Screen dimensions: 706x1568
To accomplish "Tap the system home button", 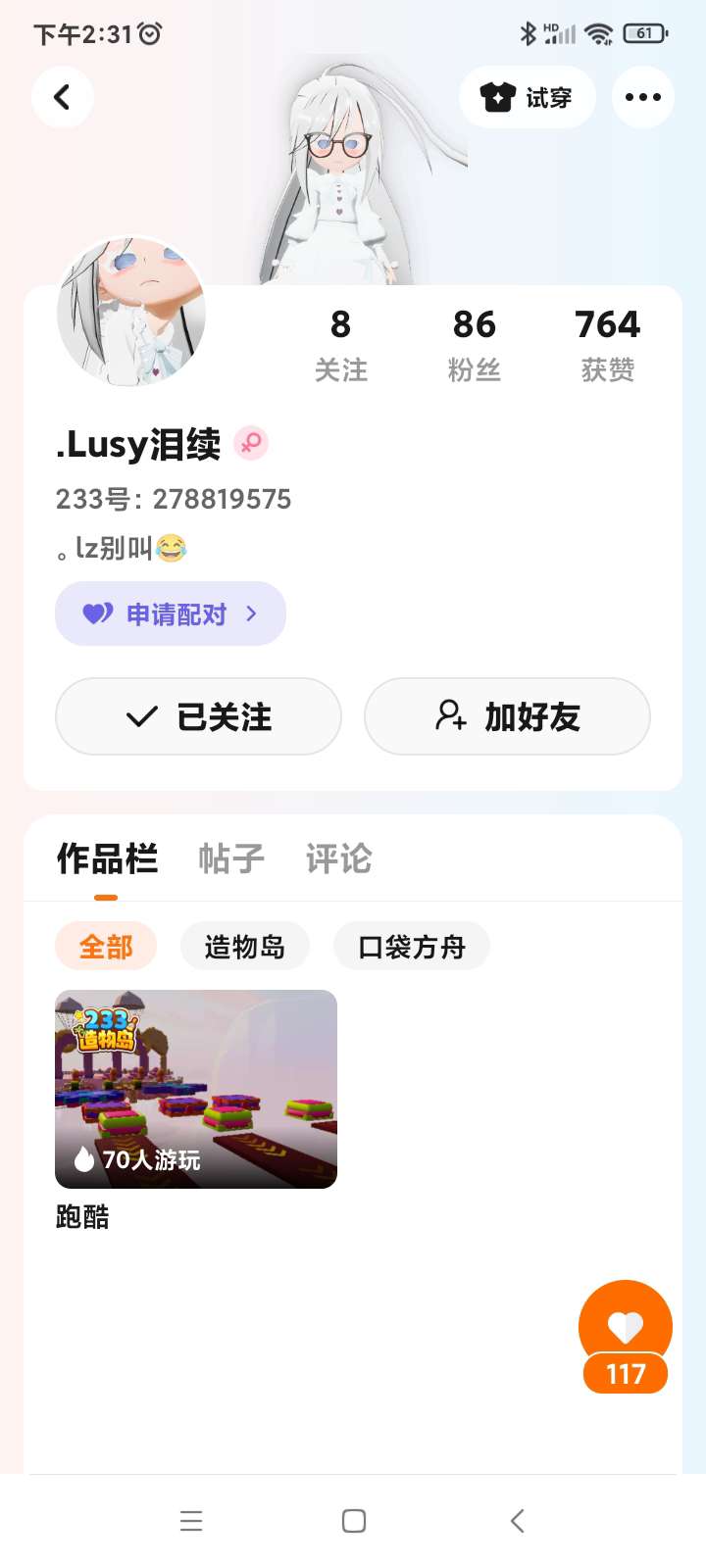I will coord(354,1521).
